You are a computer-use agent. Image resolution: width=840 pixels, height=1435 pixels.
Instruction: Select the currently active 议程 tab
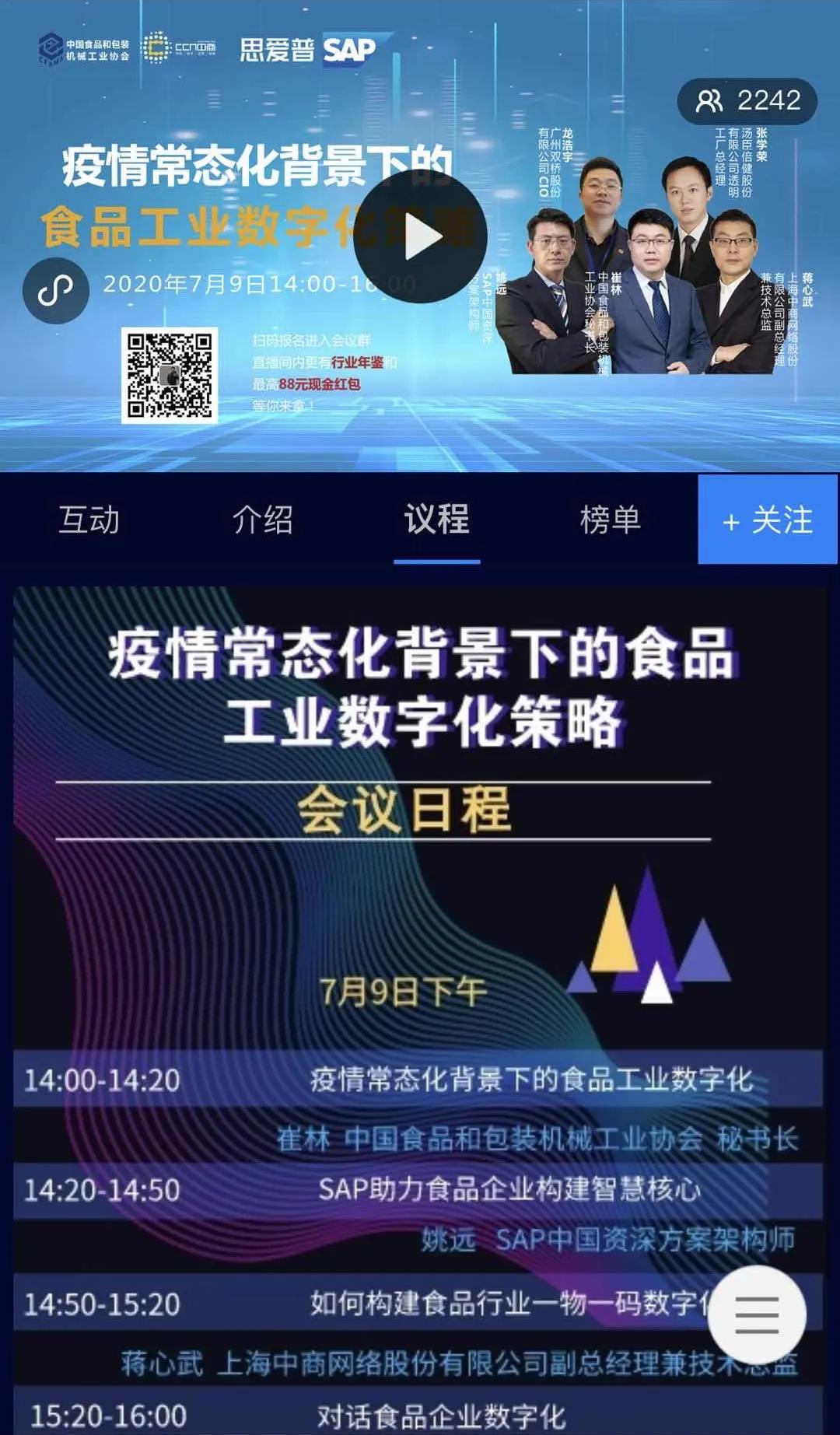[436, 521]
